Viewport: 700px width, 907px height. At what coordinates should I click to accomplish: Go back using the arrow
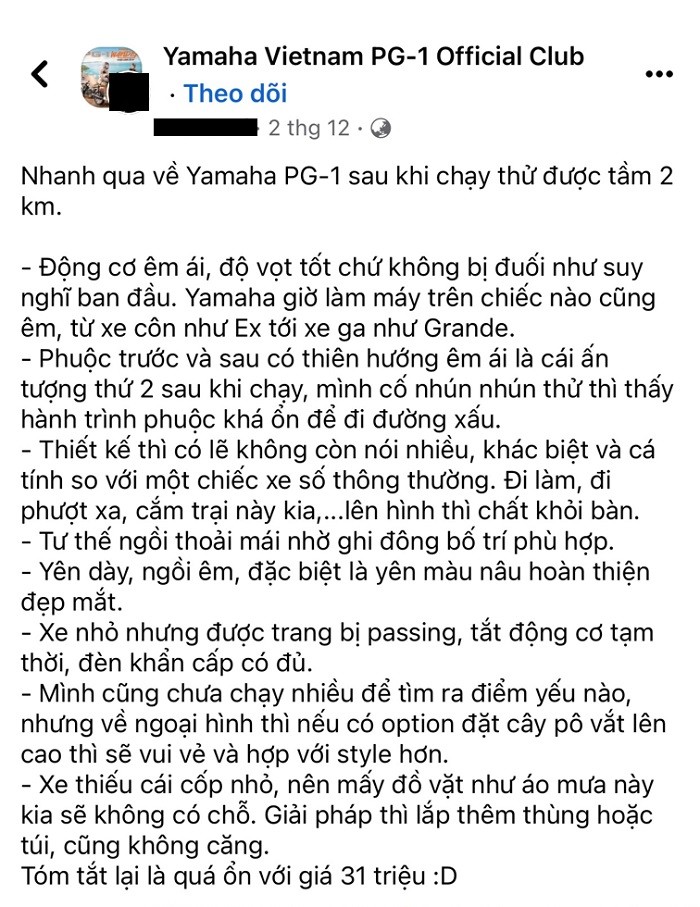[x=40, y=74]
